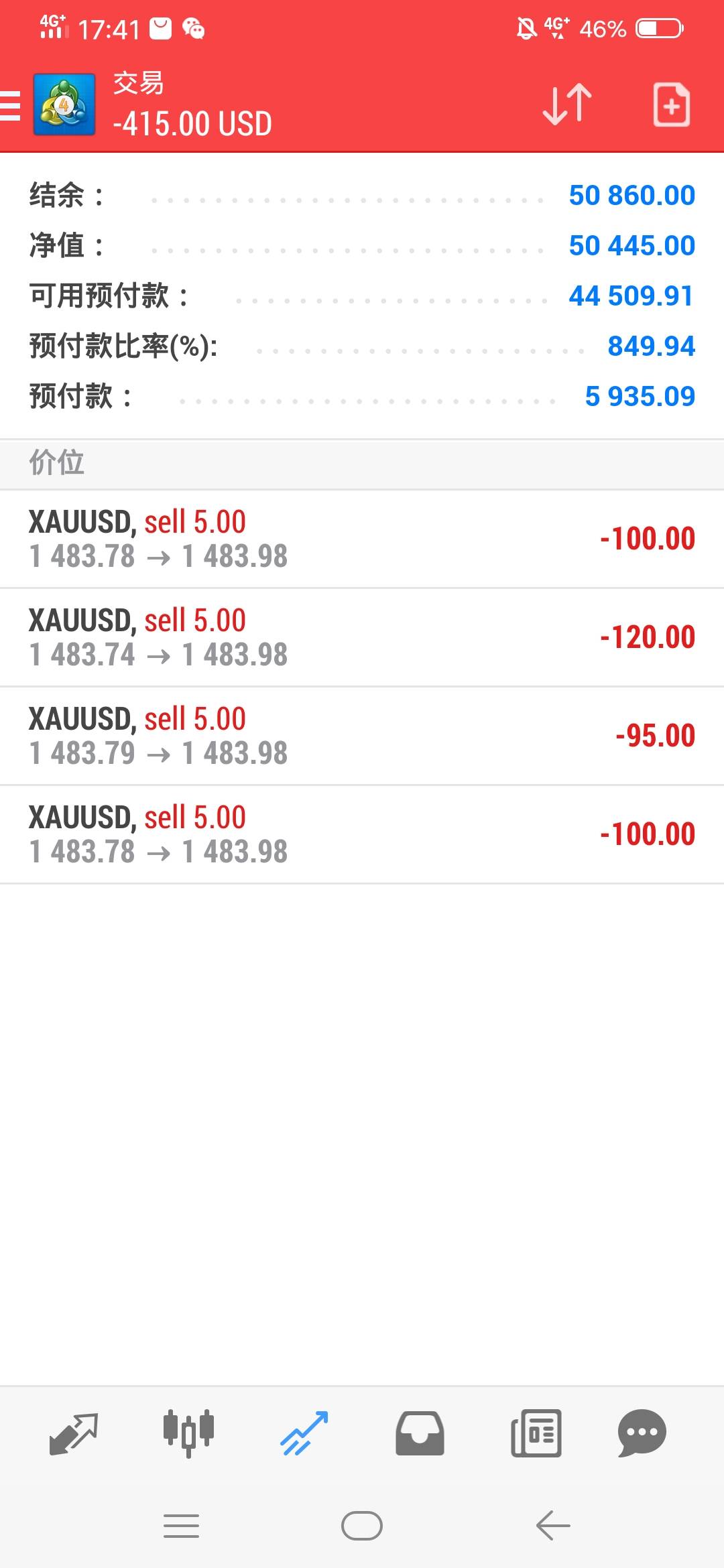Image resolution: width=724 pixels, height=1568 pixels.
Task: Go back with the system back arrow
Action: click(x=553, y=1526)
